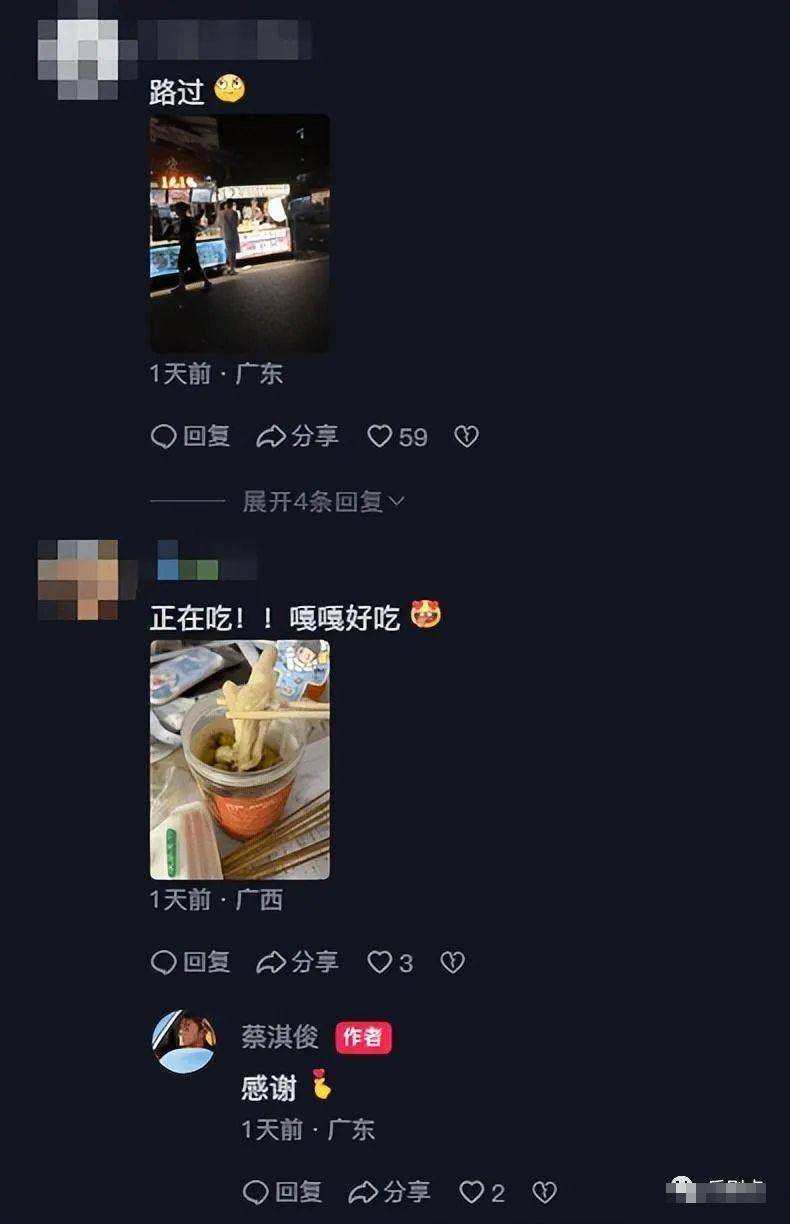790x1224 pixels.
Task: Open the night market photo in 路过 comment
Action: (x=239, y=233)
